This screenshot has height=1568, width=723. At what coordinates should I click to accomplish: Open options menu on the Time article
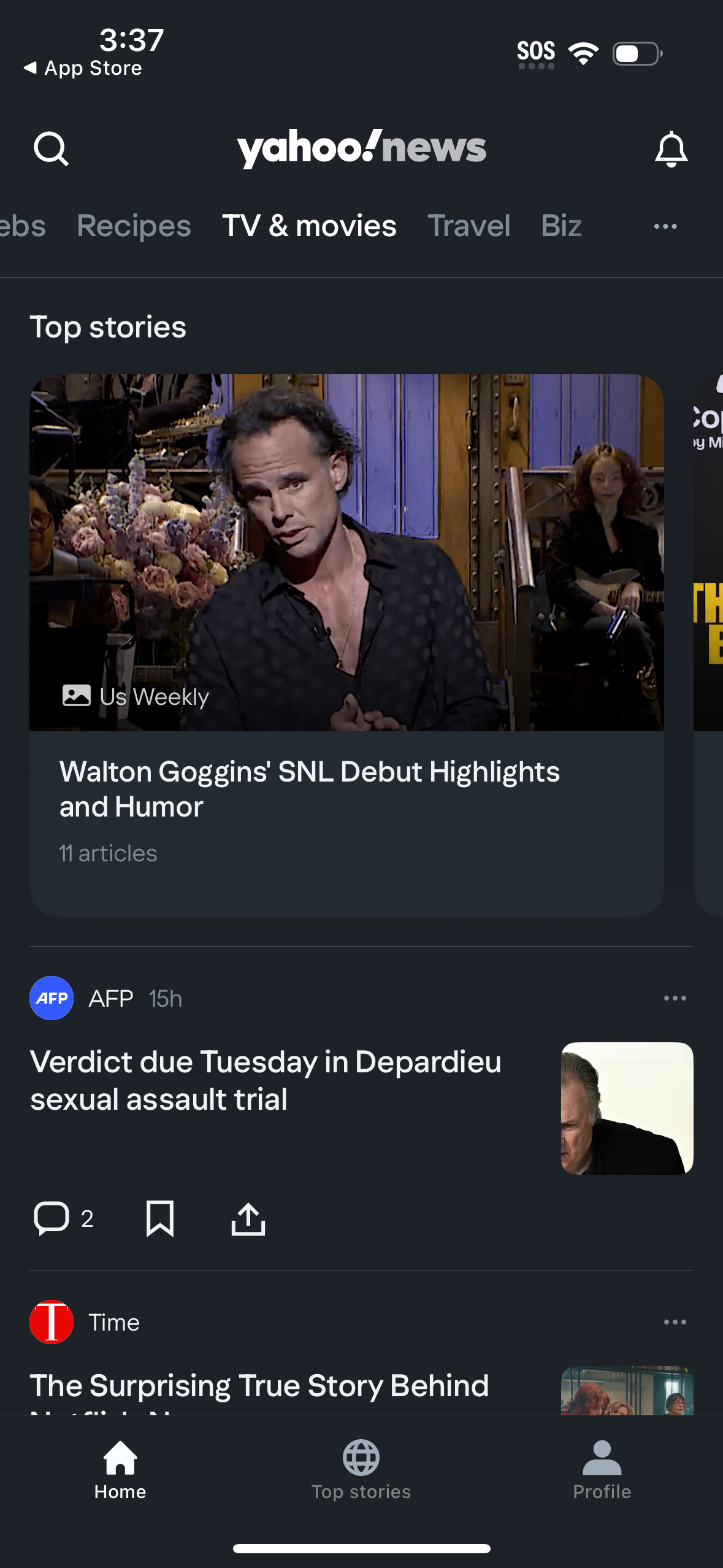675,1322
